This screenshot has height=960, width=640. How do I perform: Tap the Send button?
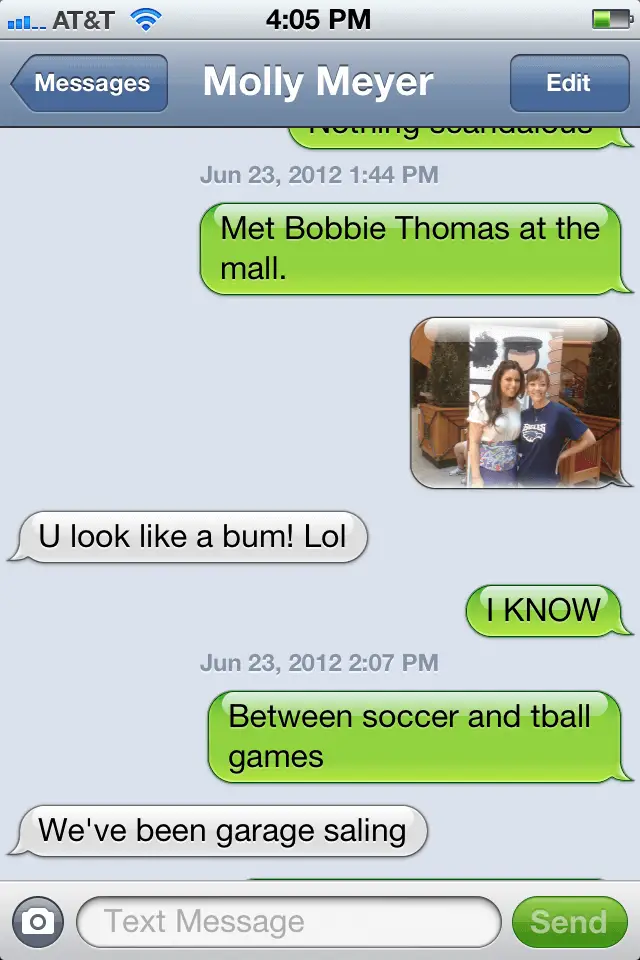click(x=568, y=921)
